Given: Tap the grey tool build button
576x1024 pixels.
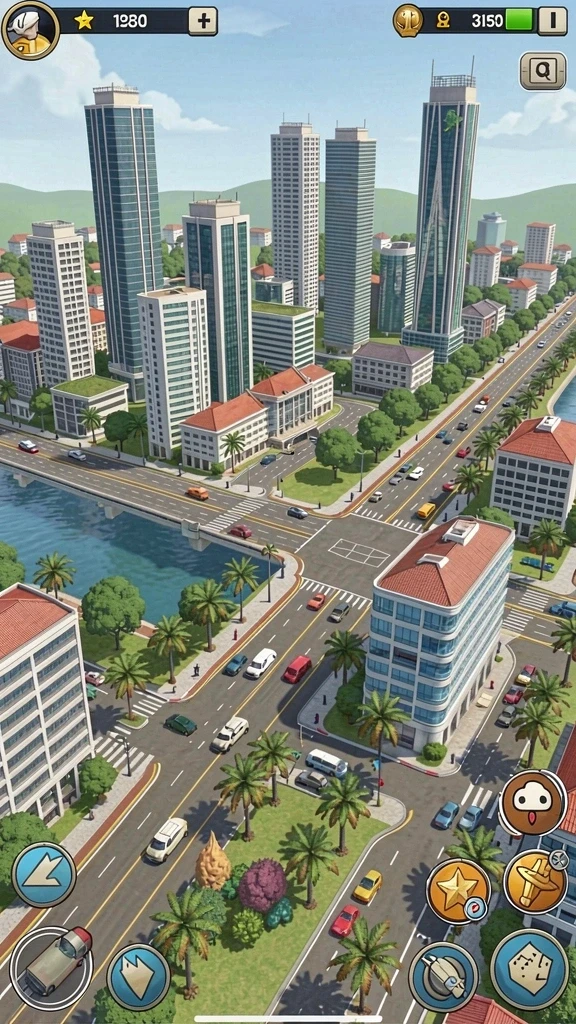Looking at the screenshot, I should coord(444,977).
